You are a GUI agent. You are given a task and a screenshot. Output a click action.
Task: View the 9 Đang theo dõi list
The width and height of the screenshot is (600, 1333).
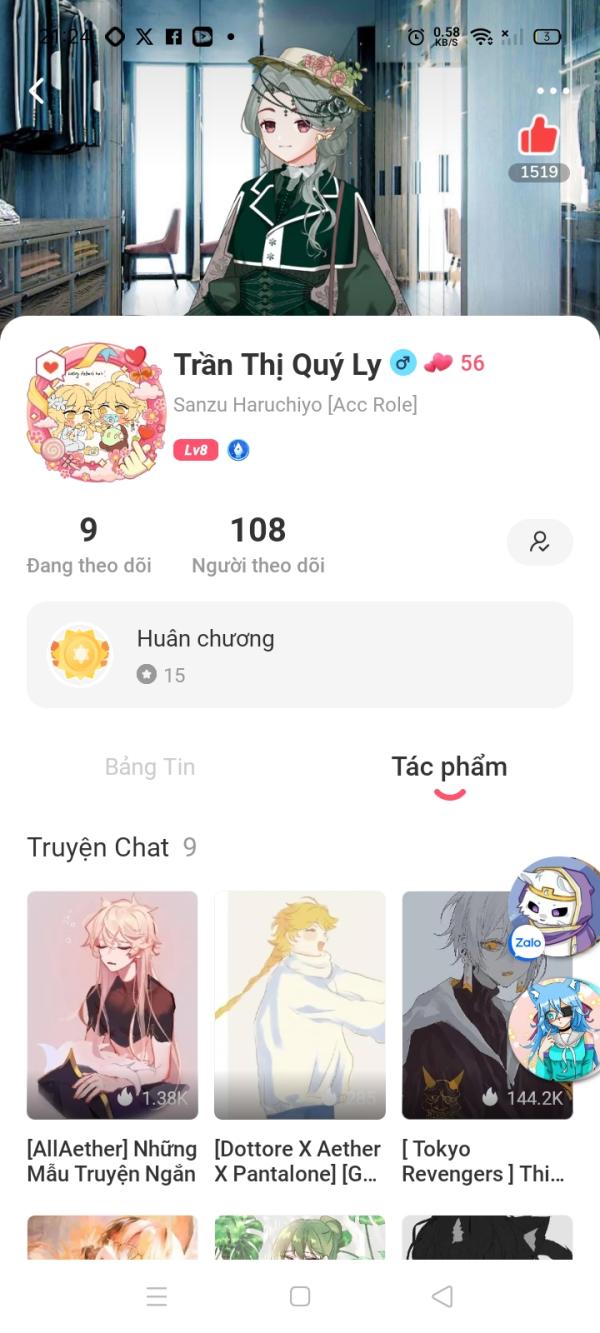pyautogui.click(x=89, y=545)
